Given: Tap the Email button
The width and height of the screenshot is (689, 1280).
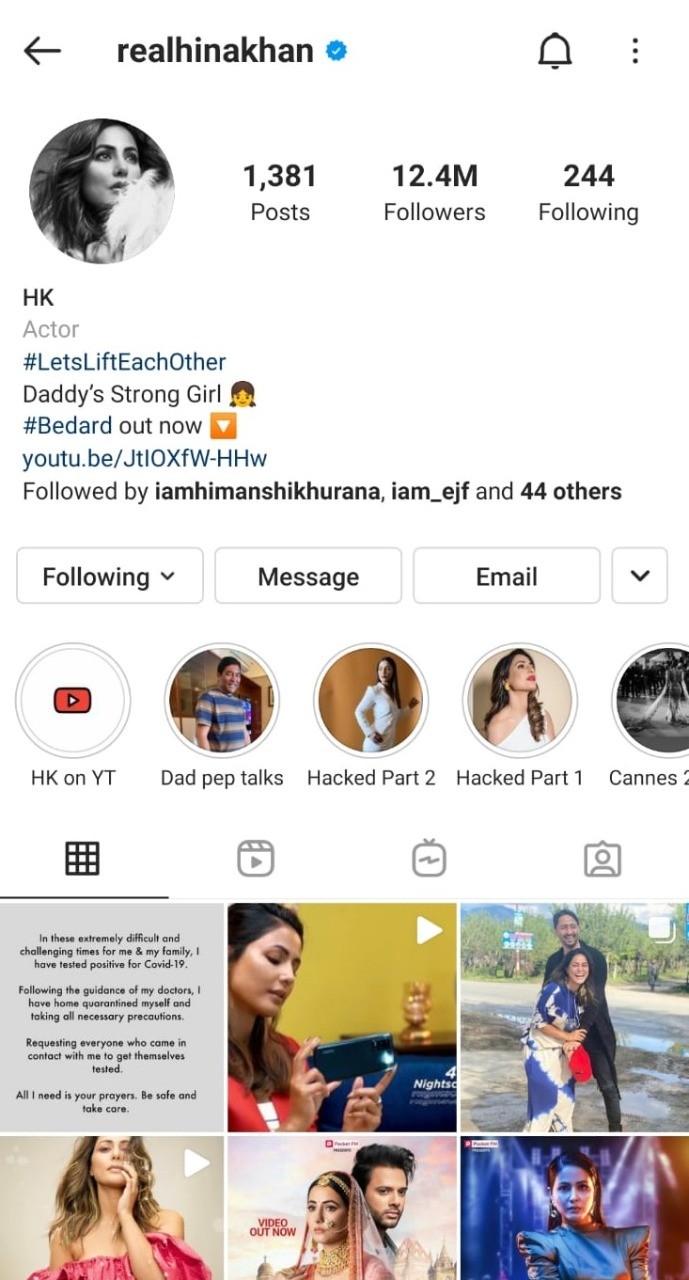Looking at the screenshot, I should point(507,576).
